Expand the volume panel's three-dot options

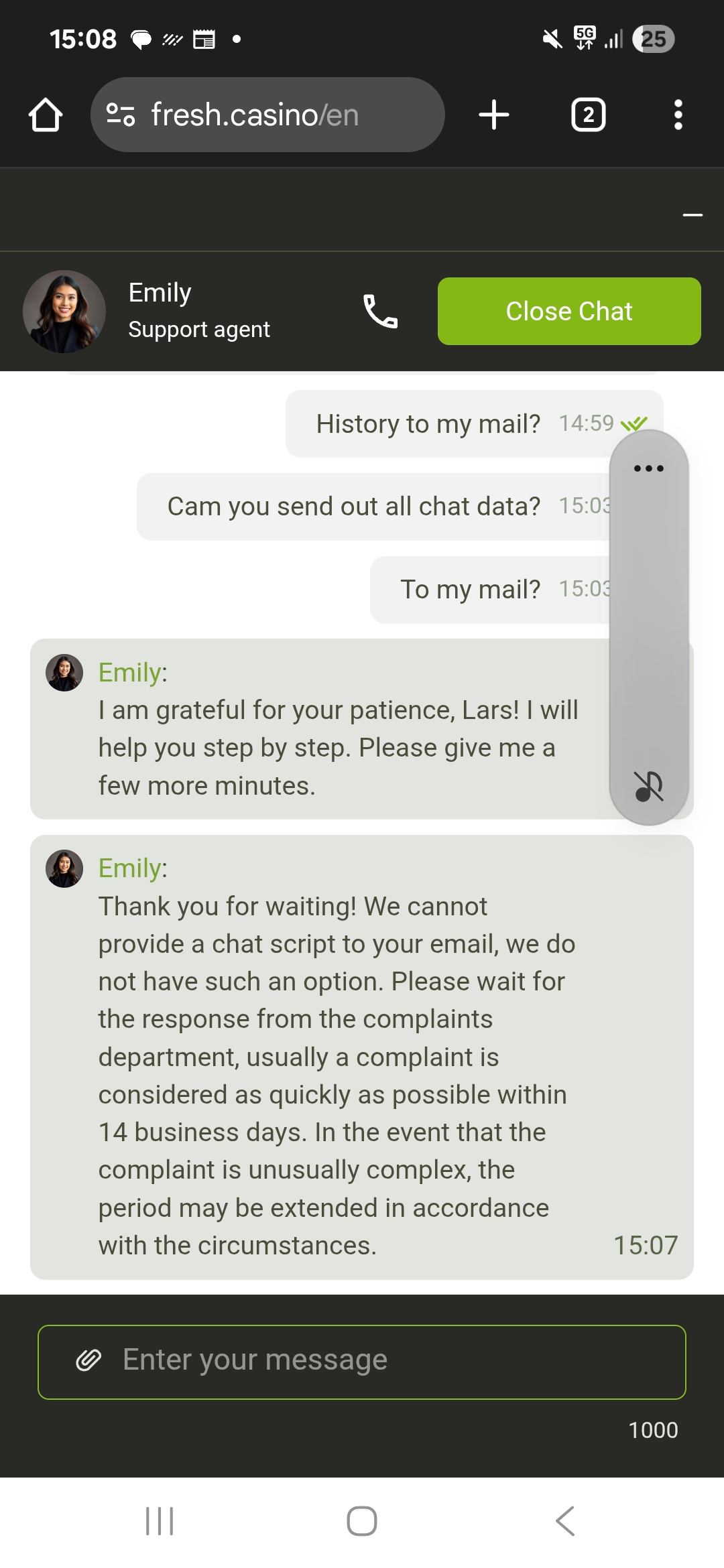tap(649, 468)
